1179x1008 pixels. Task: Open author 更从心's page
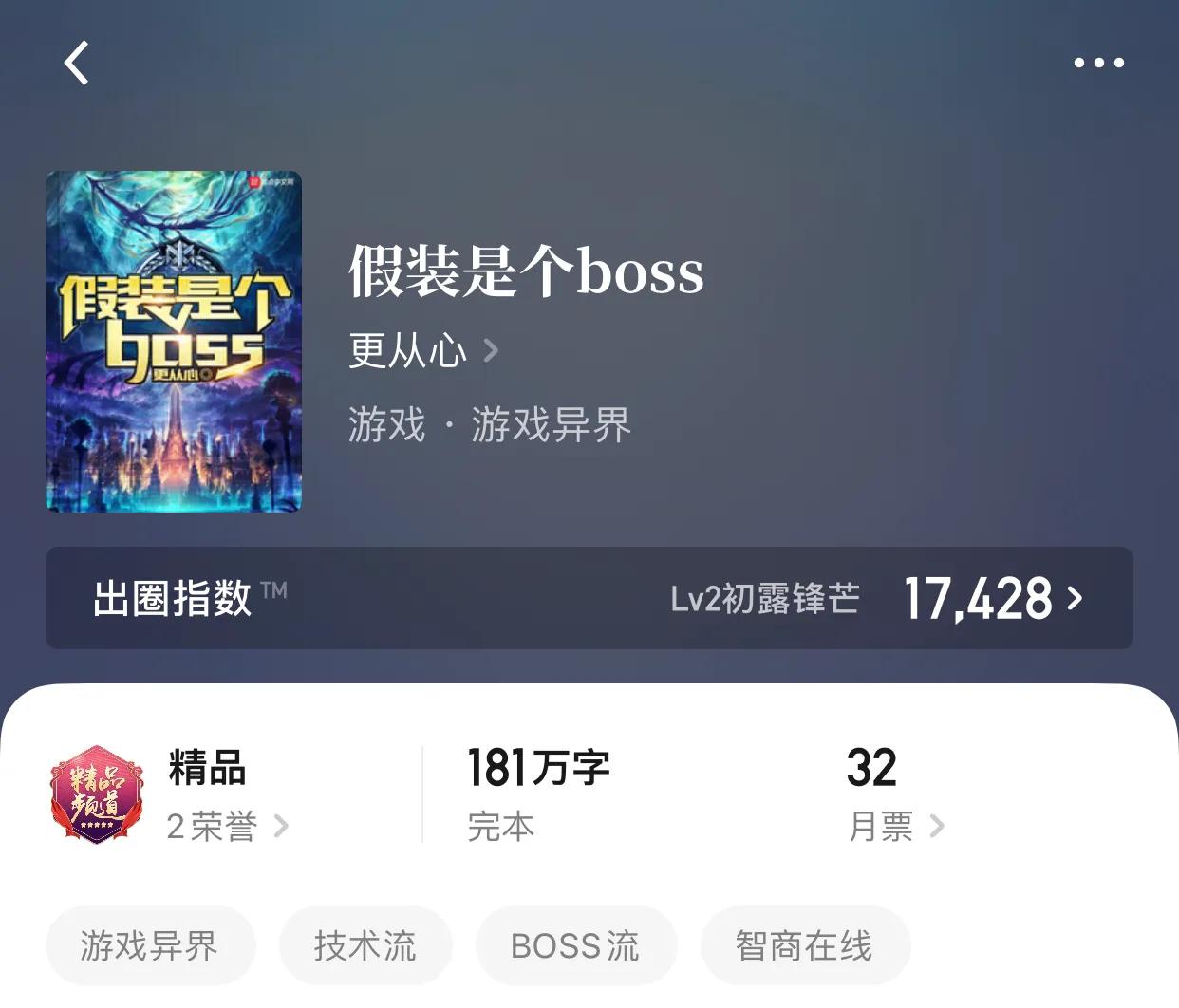click(422, 351)
